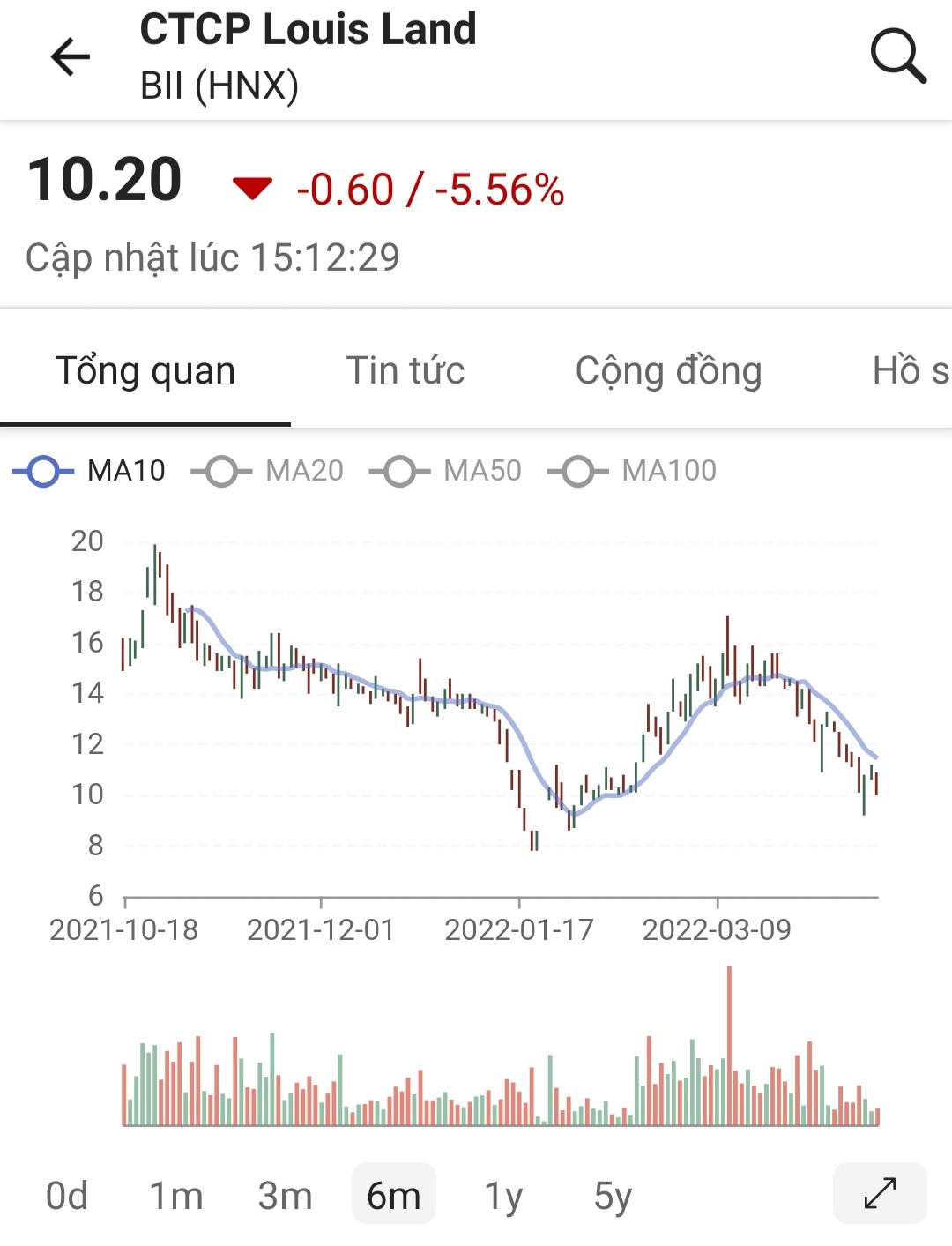Switch chart range to 1m
The height and width of the screenshot is (1246, 952).
coord(176,1196)
